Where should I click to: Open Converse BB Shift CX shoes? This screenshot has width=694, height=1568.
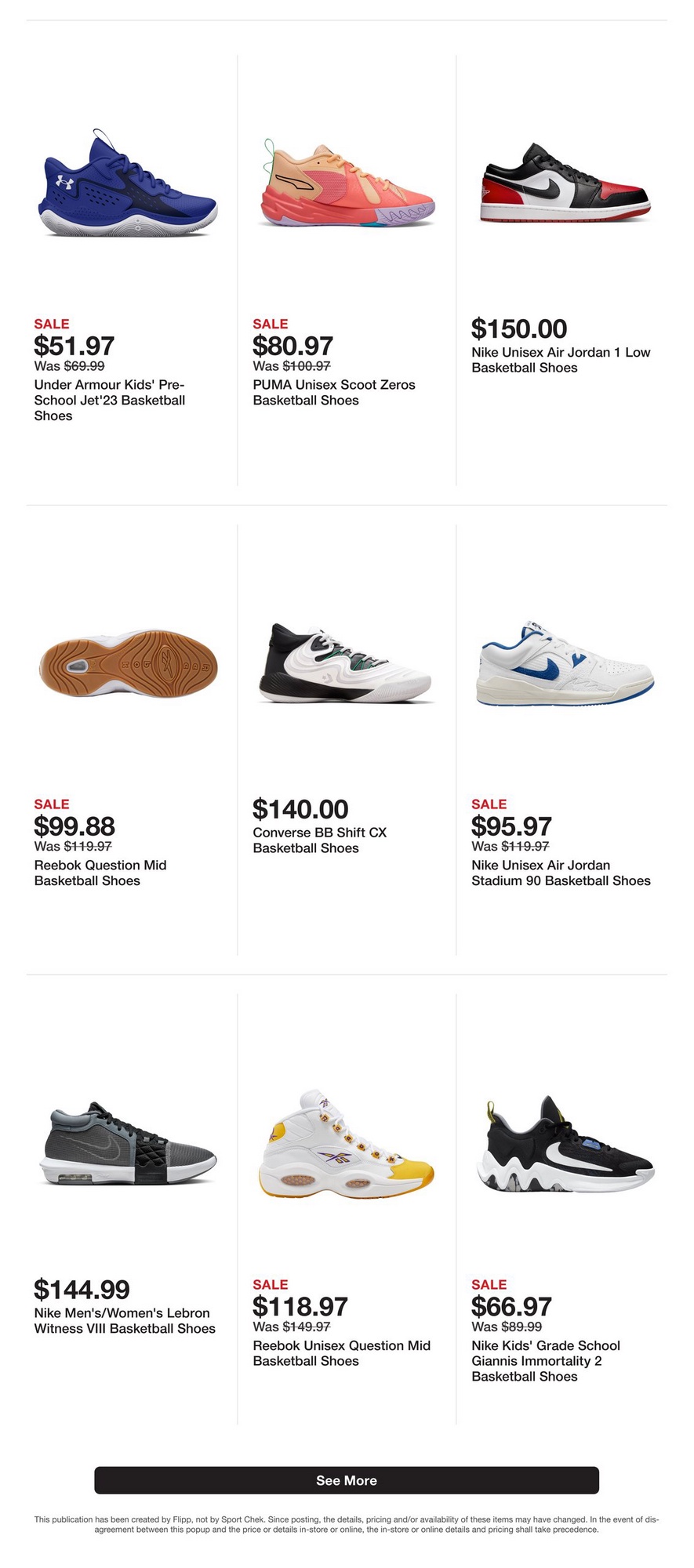(347, 666)
